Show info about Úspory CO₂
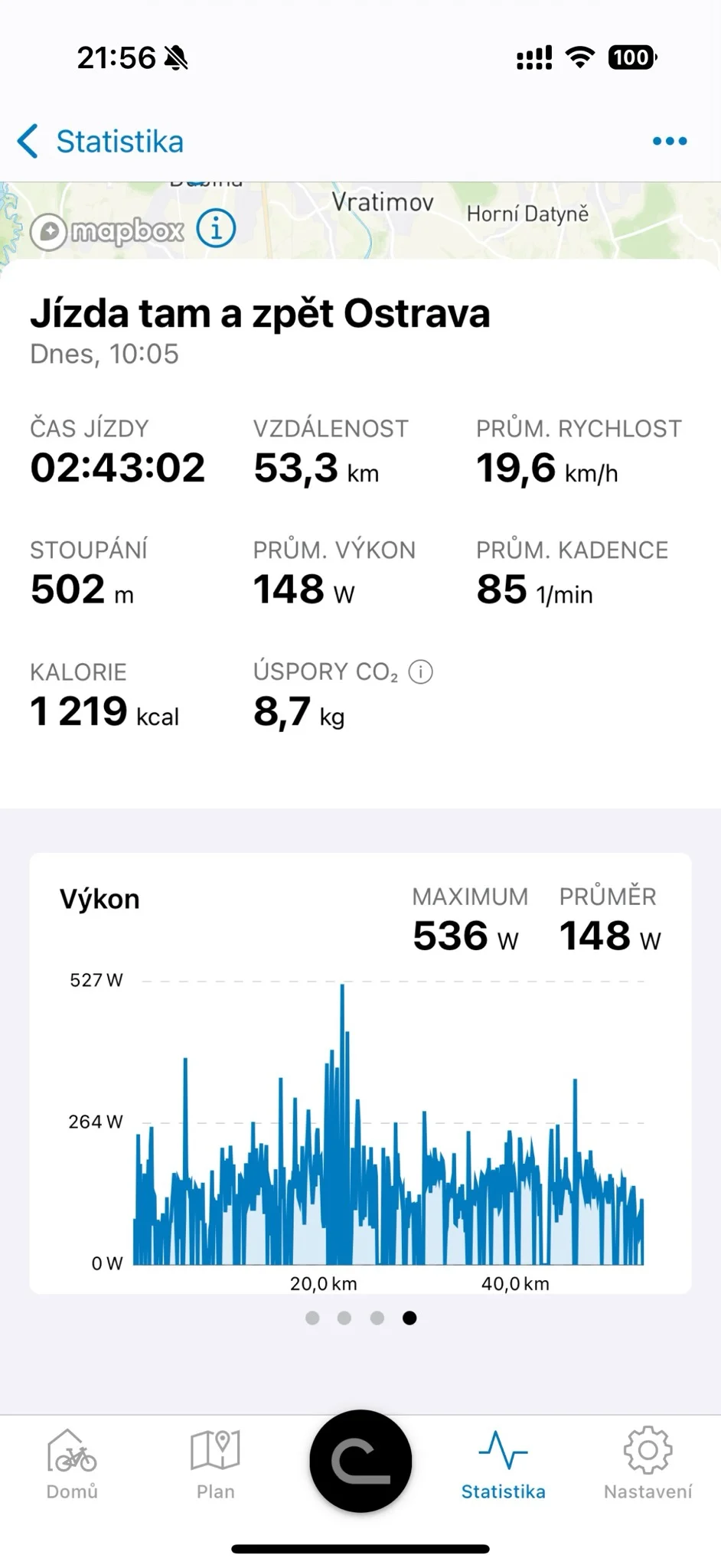 click(421, 672)
